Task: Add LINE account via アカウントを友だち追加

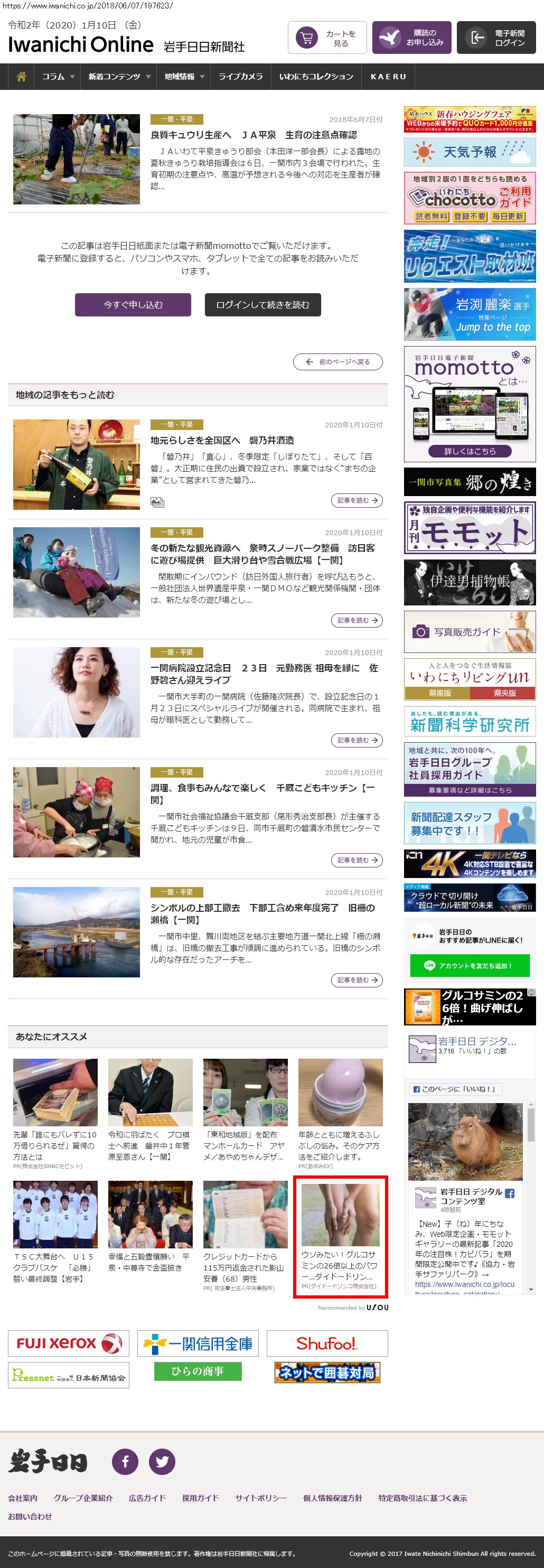Action: [469, 965]
